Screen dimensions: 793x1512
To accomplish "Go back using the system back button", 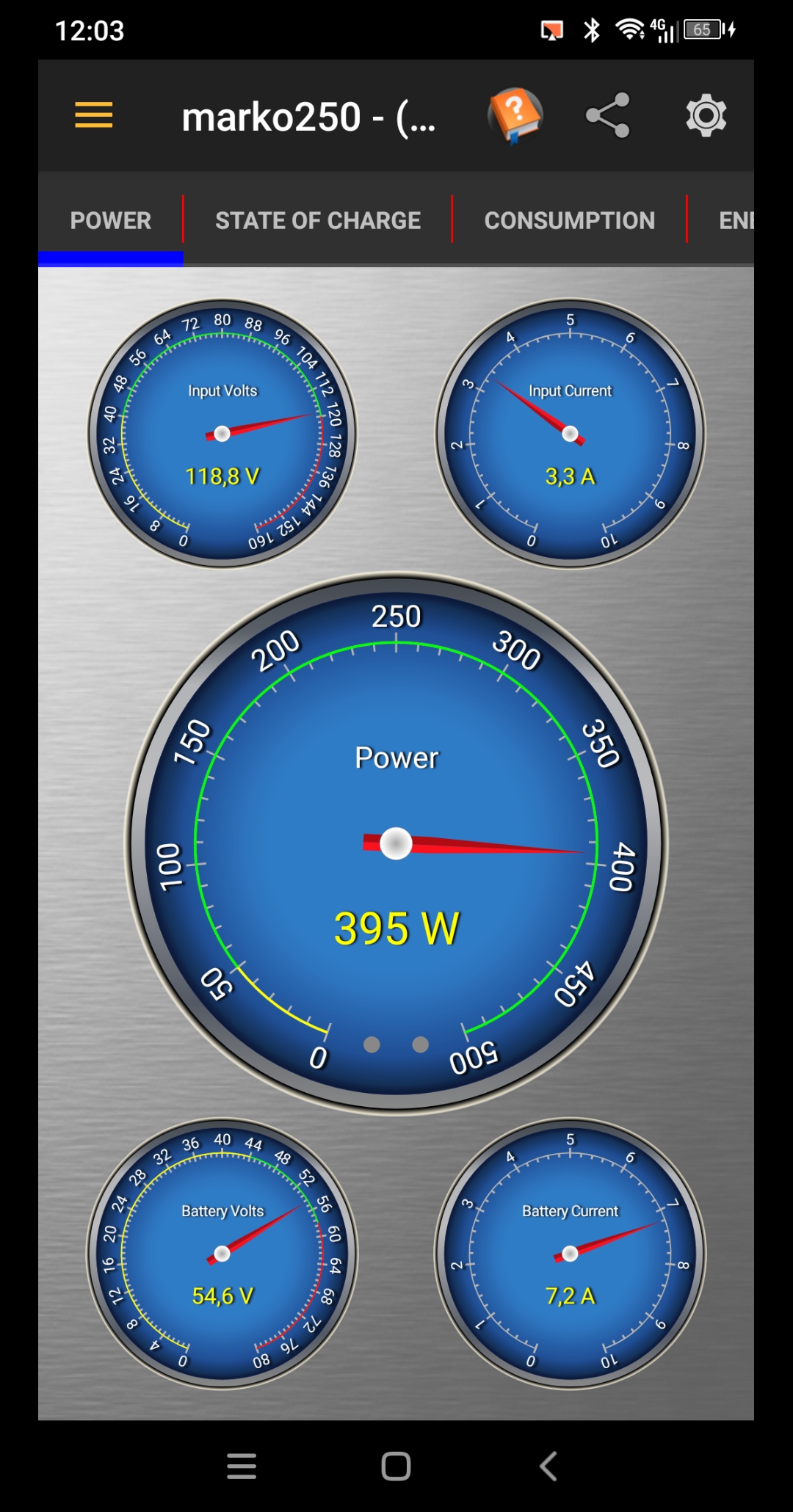I will [548, 1466].
